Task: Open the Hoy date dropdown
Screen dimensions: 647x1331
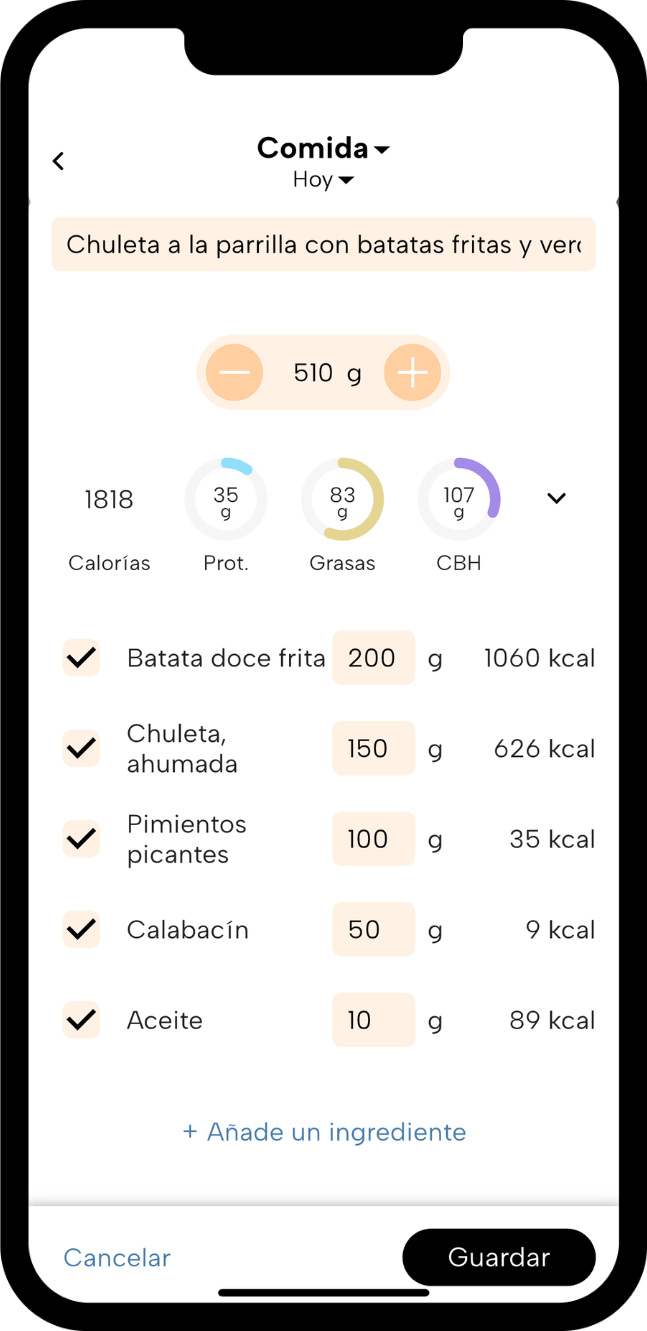Action: 323,180
